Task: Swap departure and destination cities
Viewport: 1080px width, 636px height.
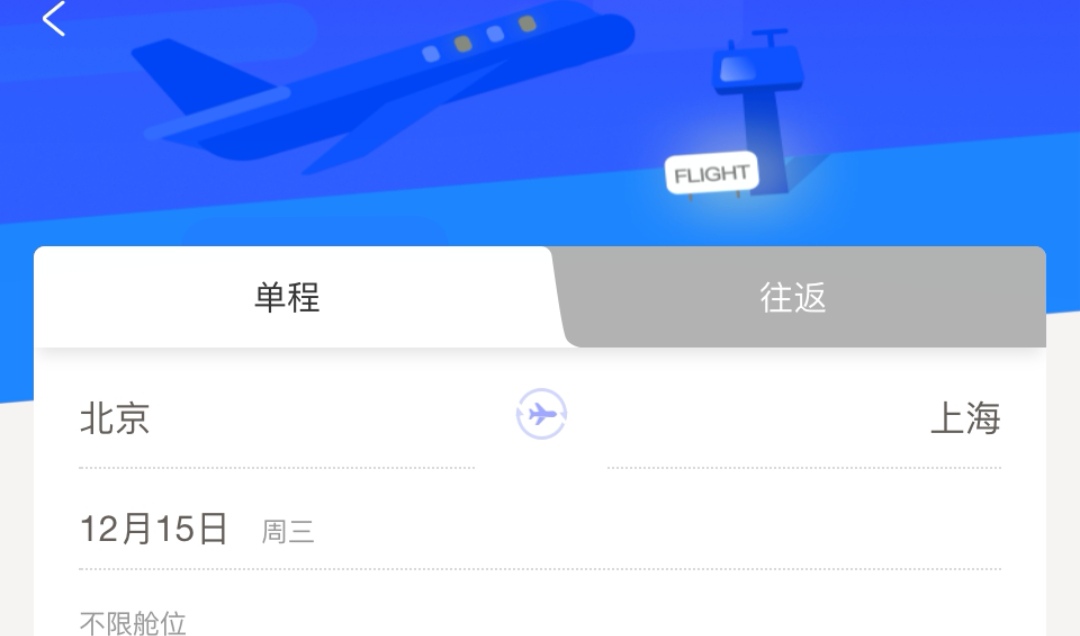Action: [541, 414]
